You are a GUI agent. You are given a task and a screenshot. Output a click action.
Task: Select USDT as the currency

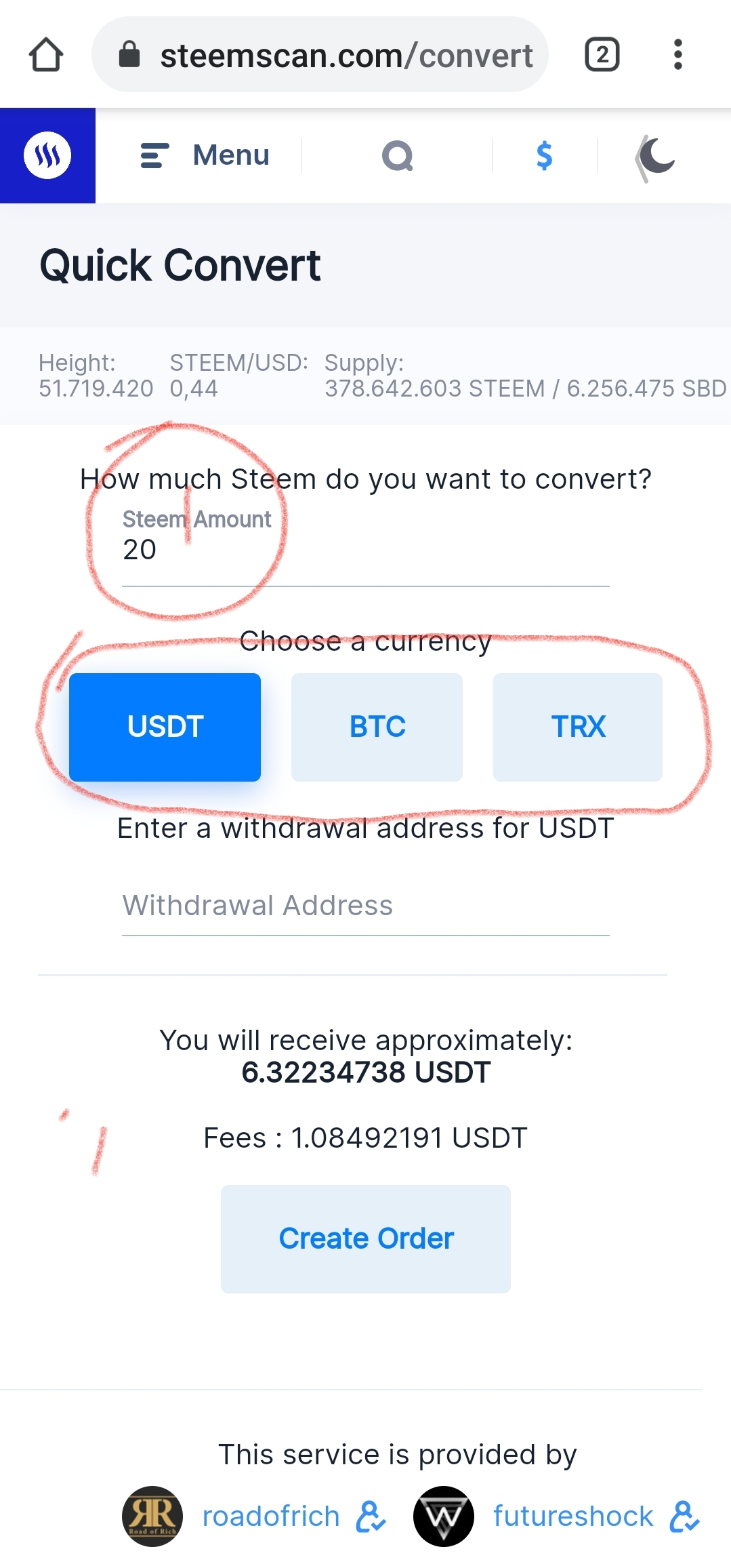pyautogui.click(x=165, y=727)
